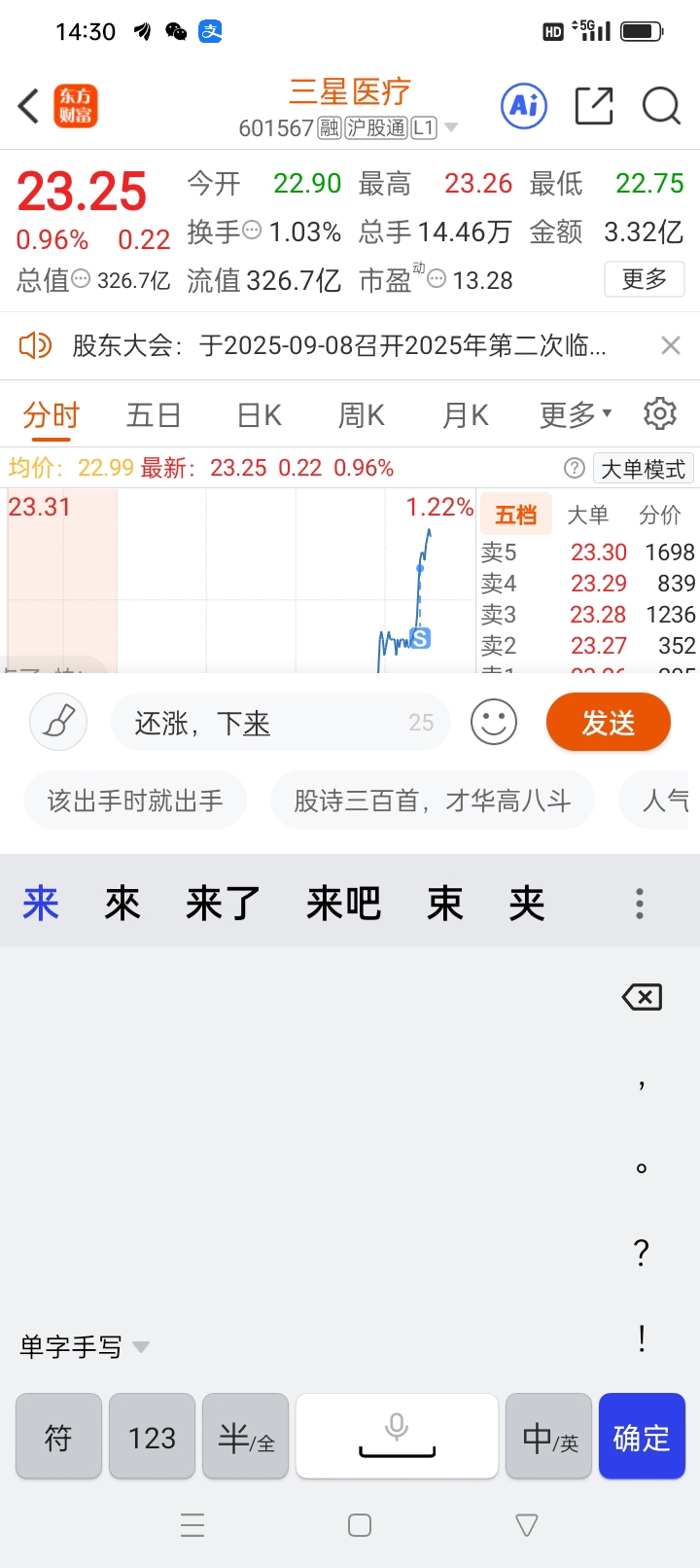This screenshot has height=1568, width=700.
Task: Enable 大单模式 on the chart
Action: pyautogui.click(x=643, y=469)
